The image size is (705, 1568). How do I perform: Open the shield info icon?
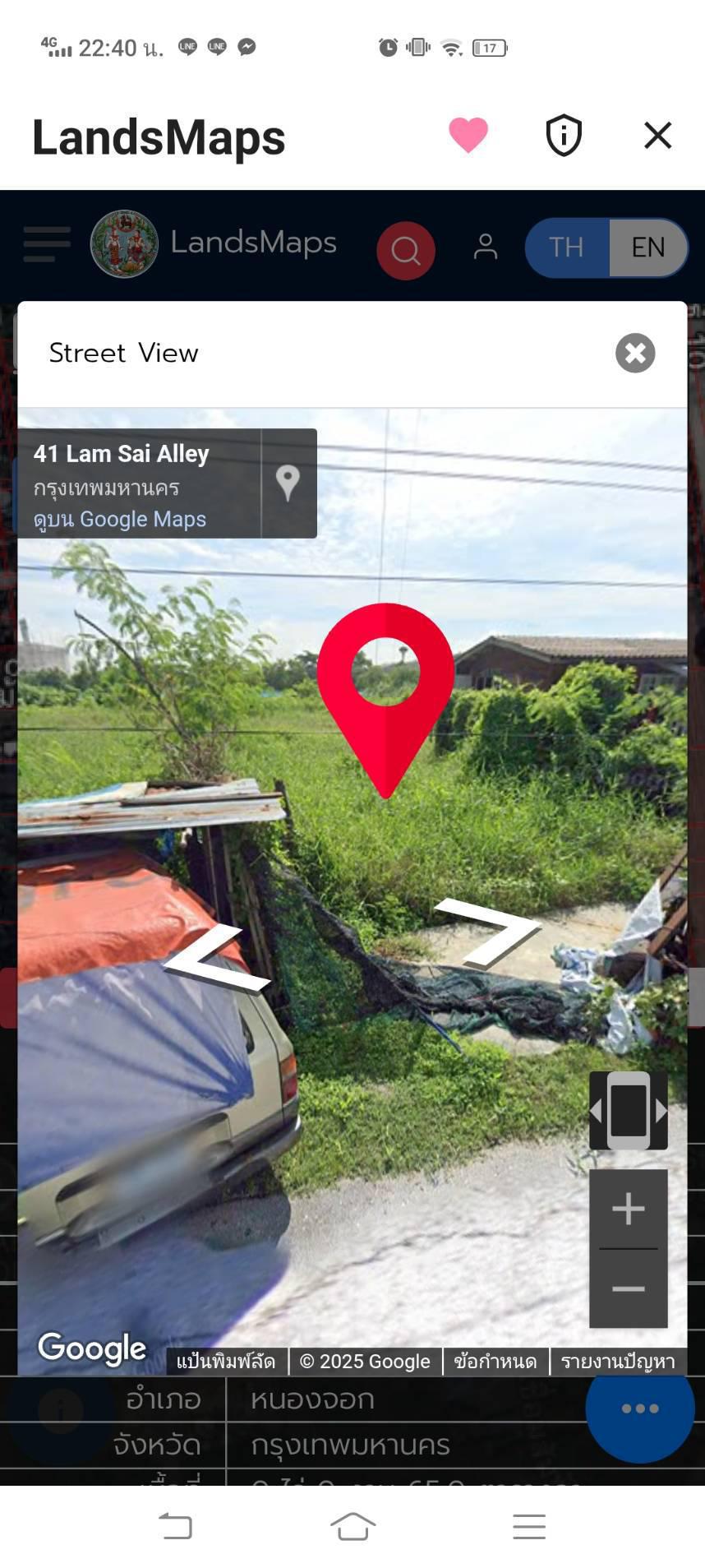[x=564, y=136]
